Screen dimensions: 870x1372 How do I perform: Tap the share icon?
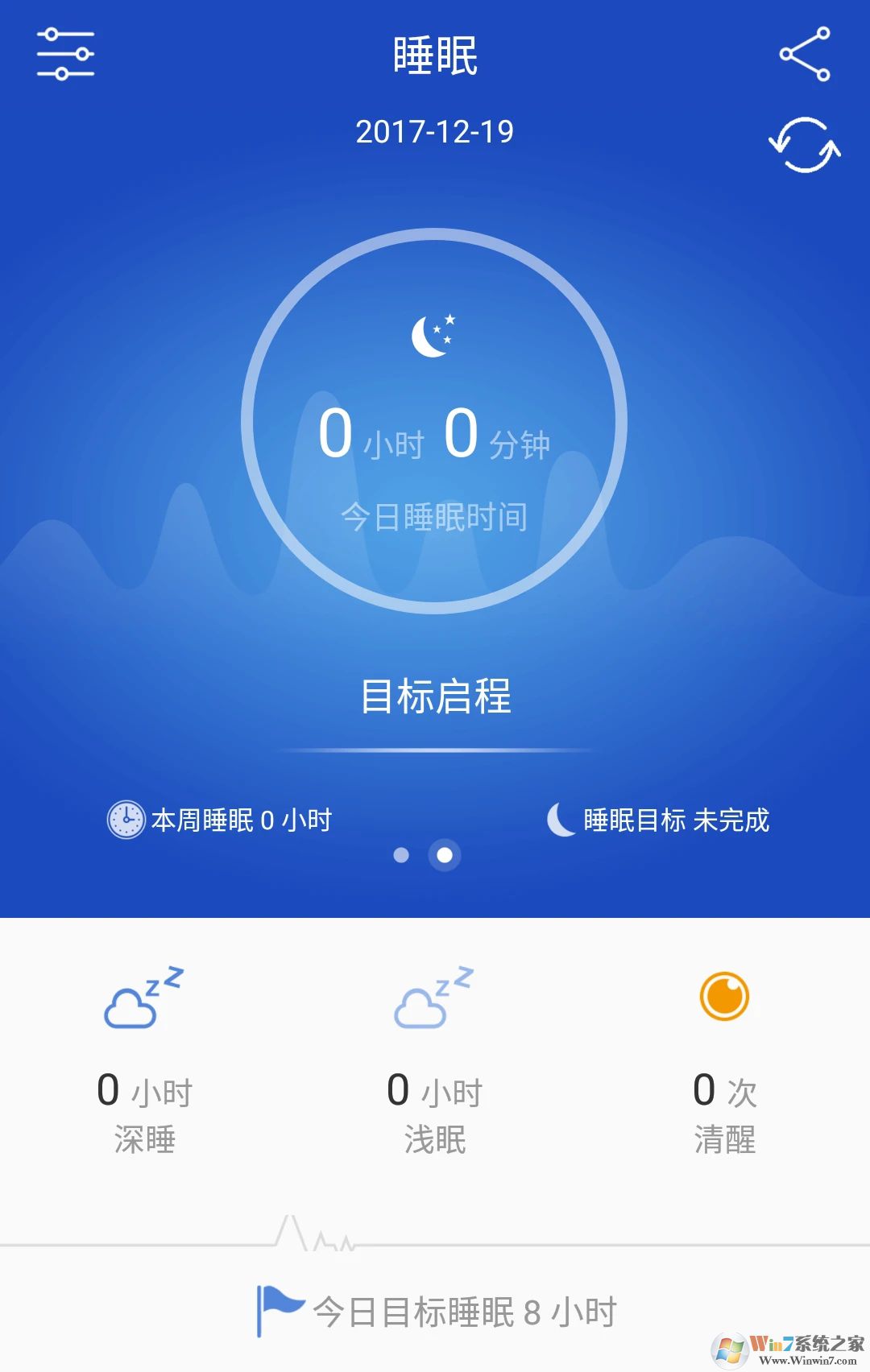click(805, 55)
